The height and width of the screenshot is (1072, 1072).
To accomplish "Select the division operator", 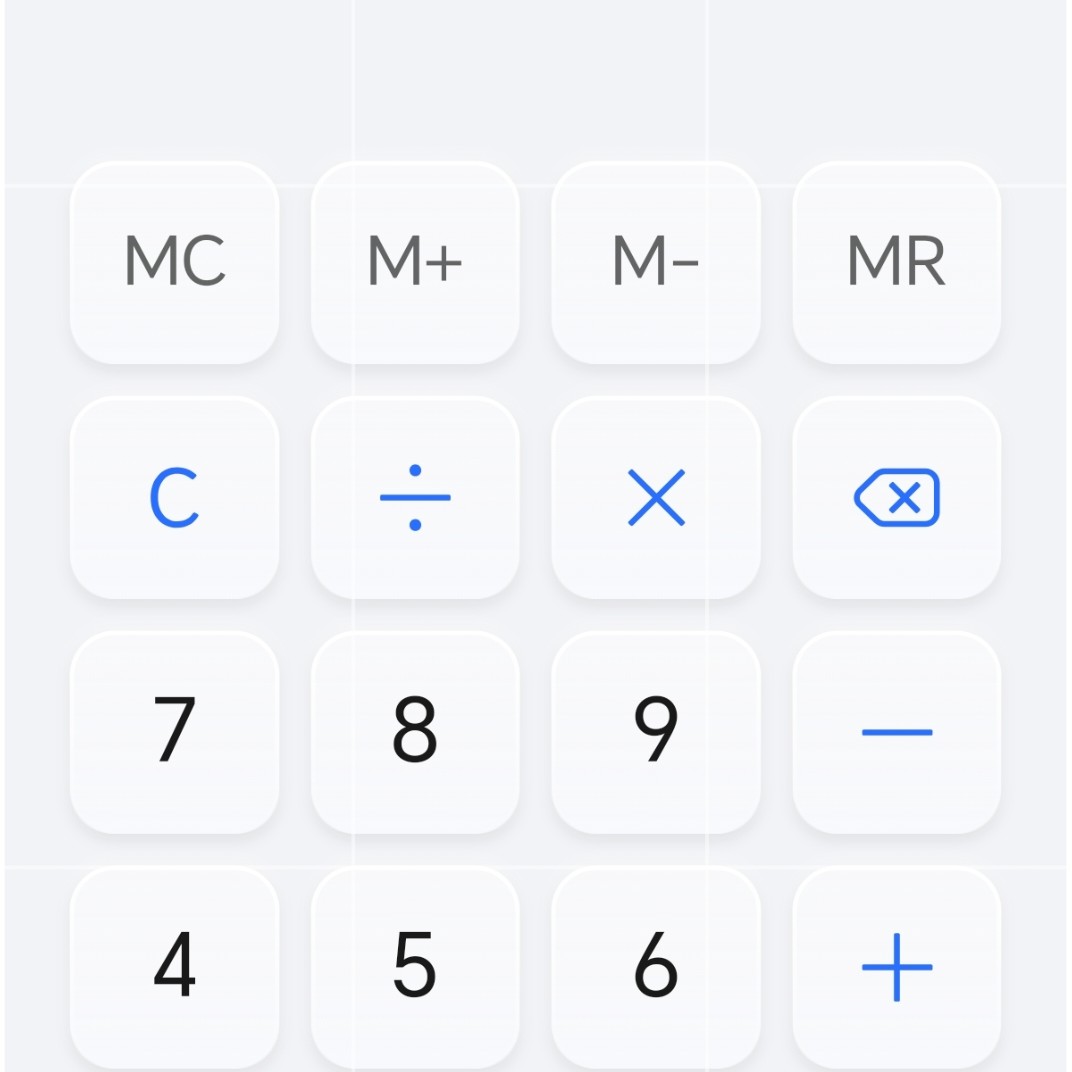I will coord(415,497).
